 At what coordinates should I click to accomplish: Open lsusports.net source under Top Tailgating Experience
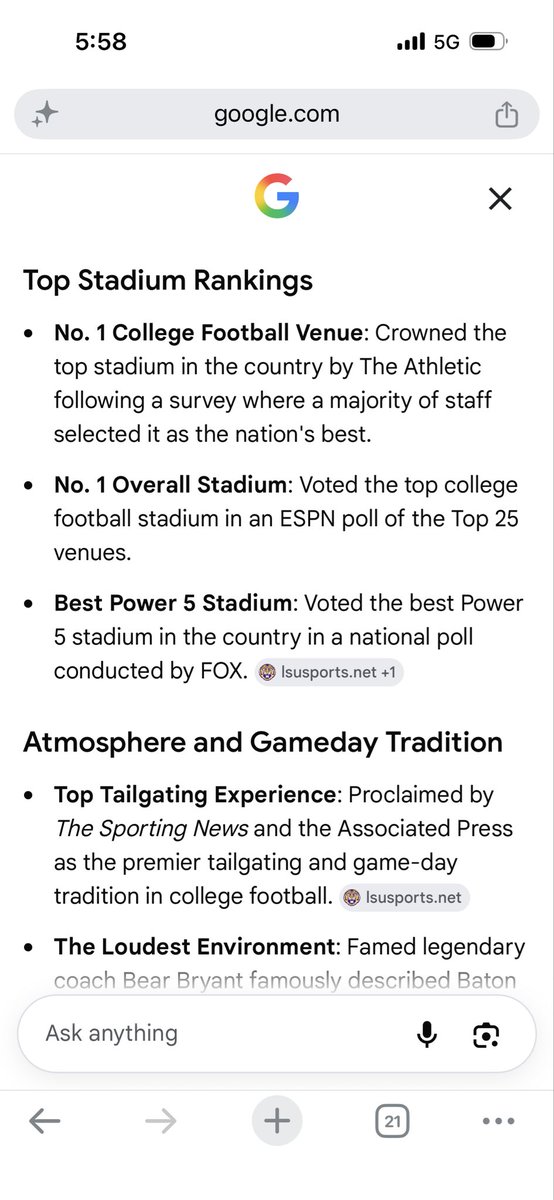[x=404, y=897]
